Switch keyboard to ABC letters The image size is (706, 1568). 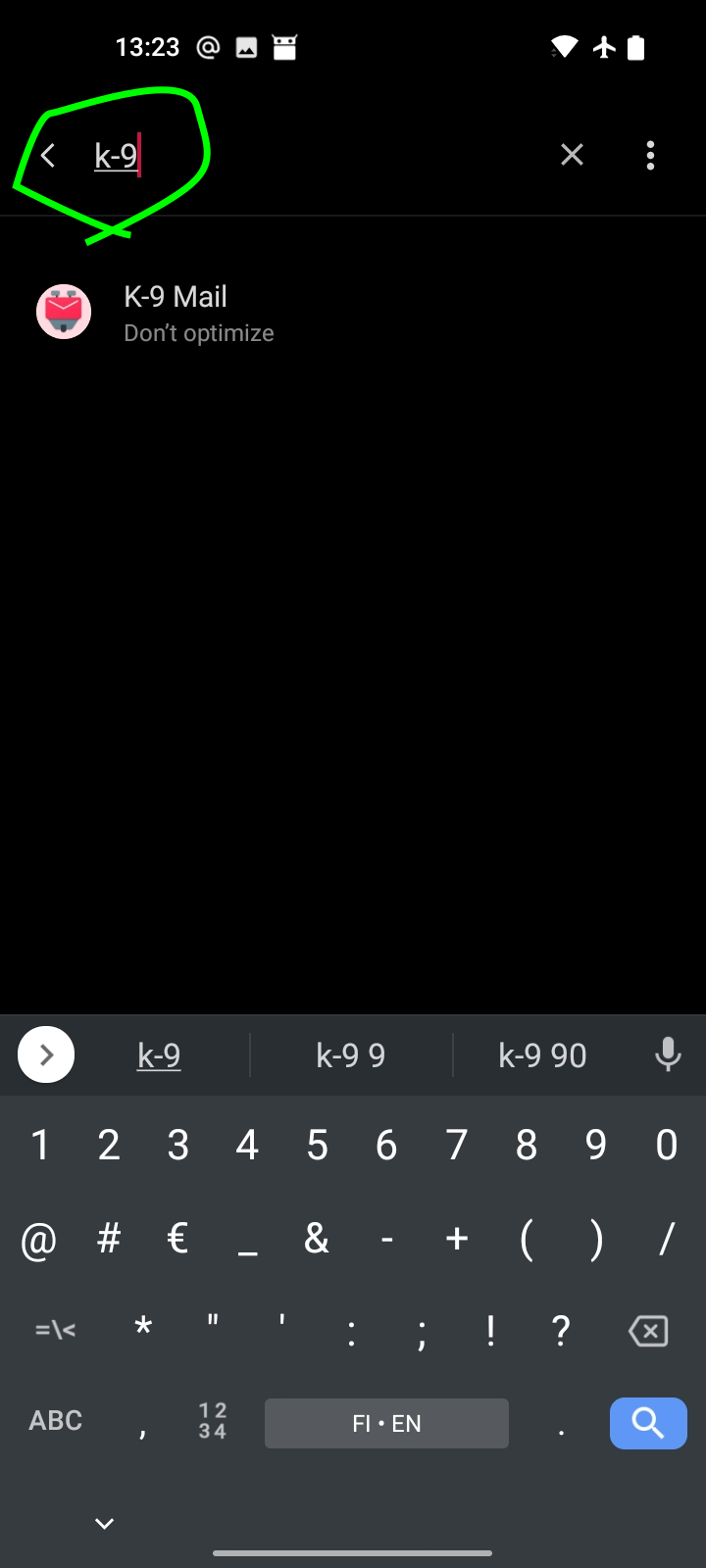56,1421
